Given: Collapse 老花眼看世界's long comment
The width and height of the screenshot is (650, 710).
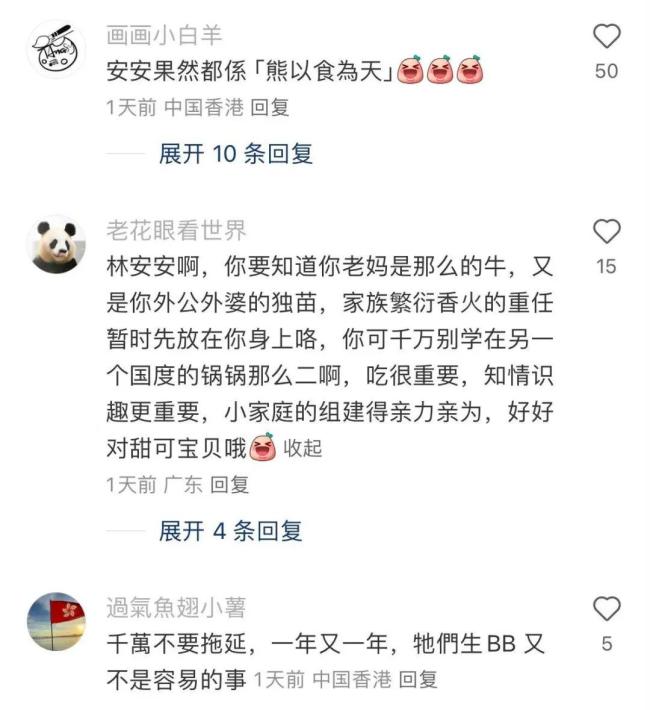Looking at the screenshot, I should pos(303,448).
